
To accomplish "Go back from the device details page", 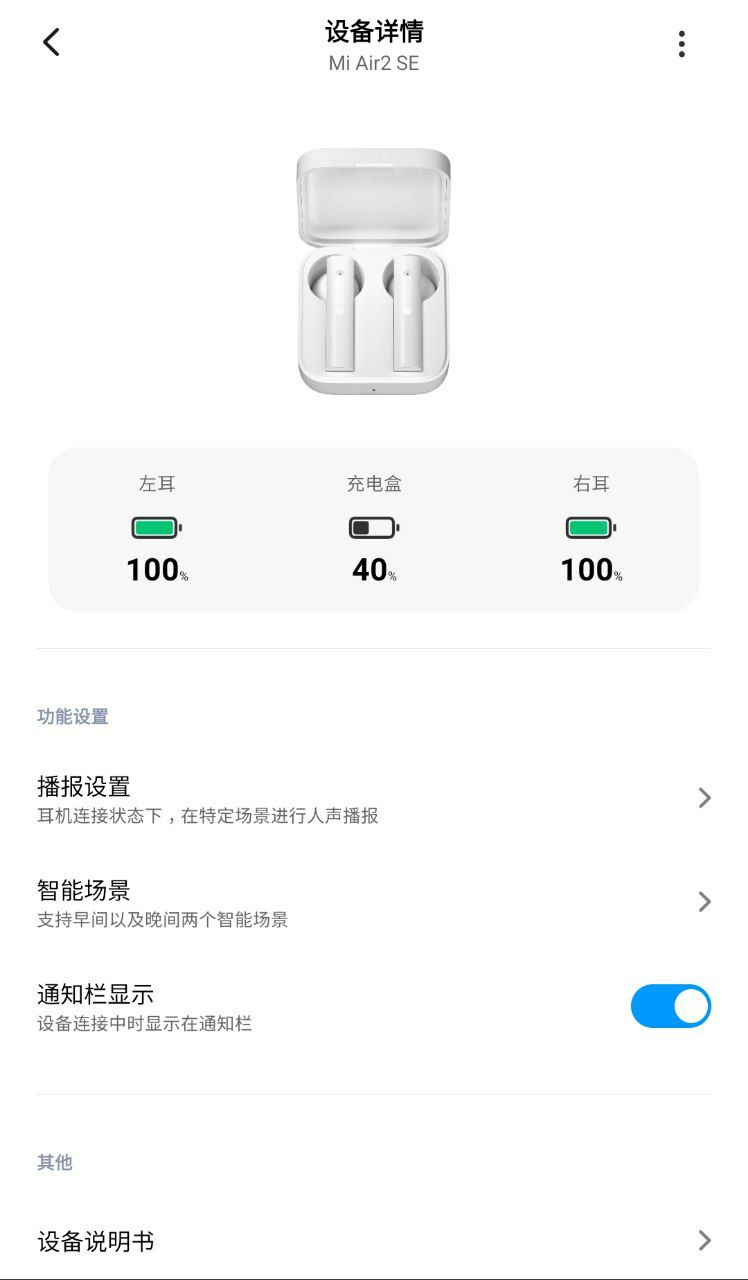I will (x=52, y=42).
